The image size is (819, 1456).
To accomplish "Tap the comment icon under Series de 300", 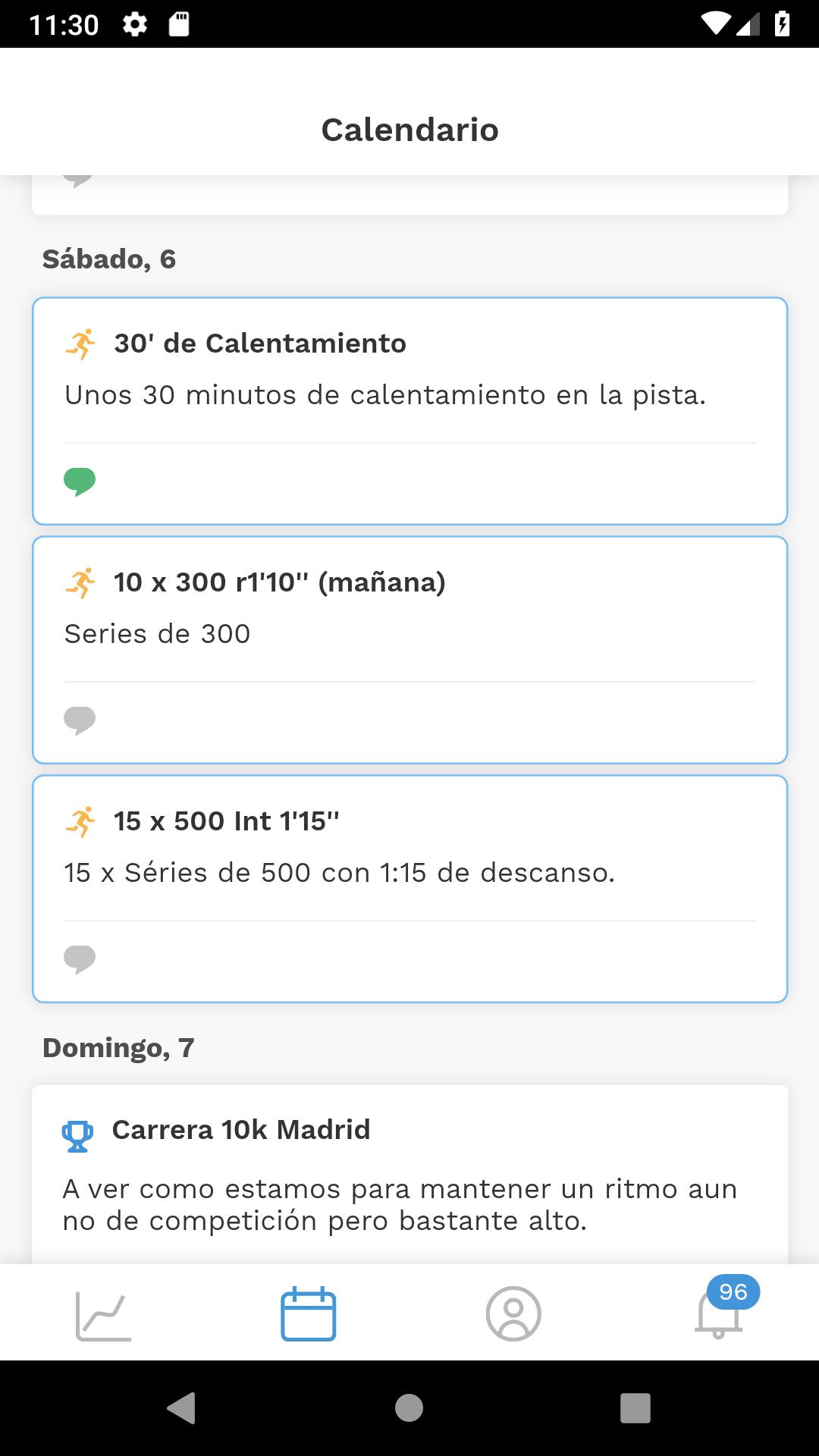I will [x=80, y=720].
